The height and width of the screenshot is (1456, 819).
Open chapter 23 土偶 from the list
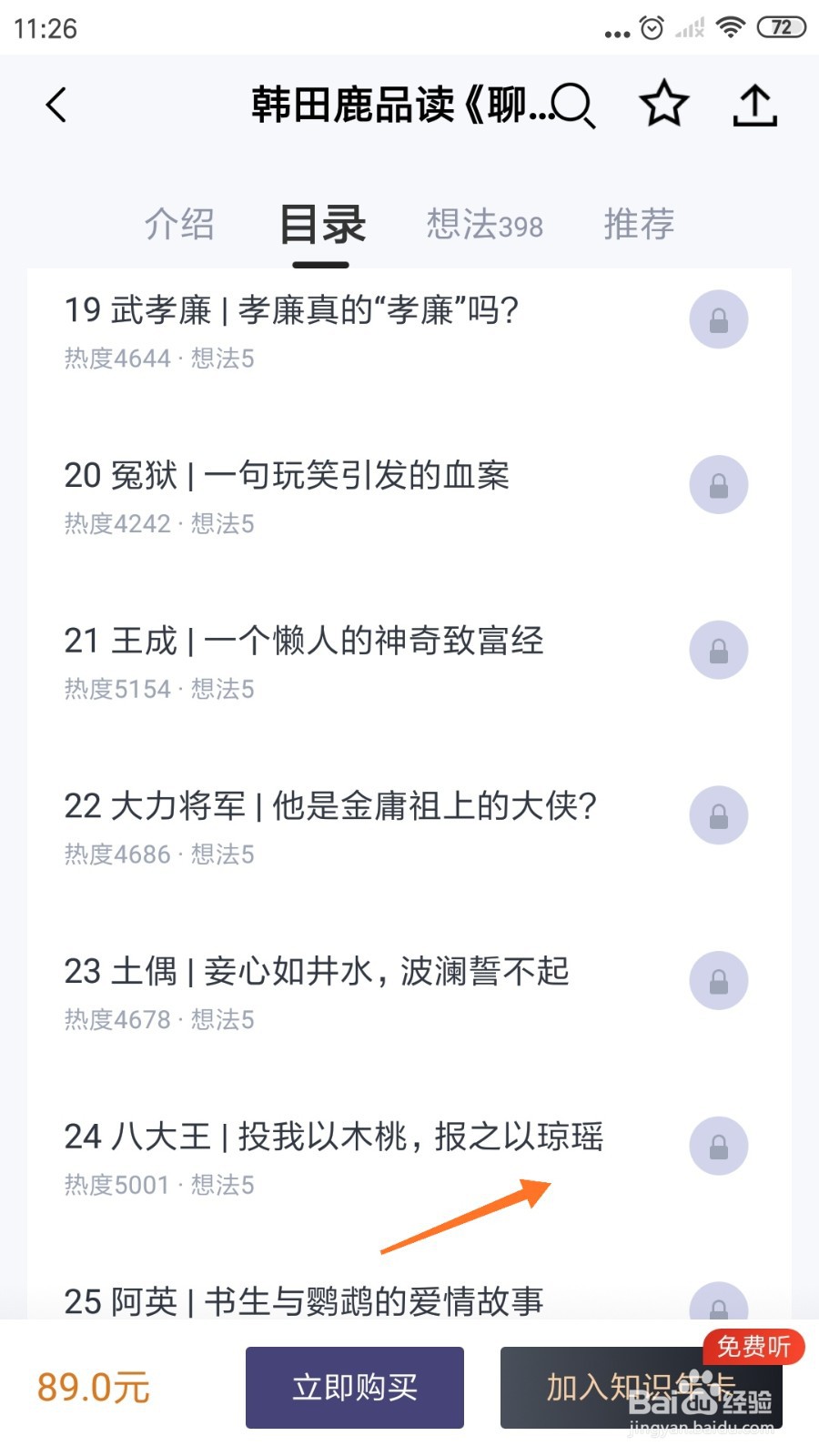pyautogui.click(x=317, y=971)
